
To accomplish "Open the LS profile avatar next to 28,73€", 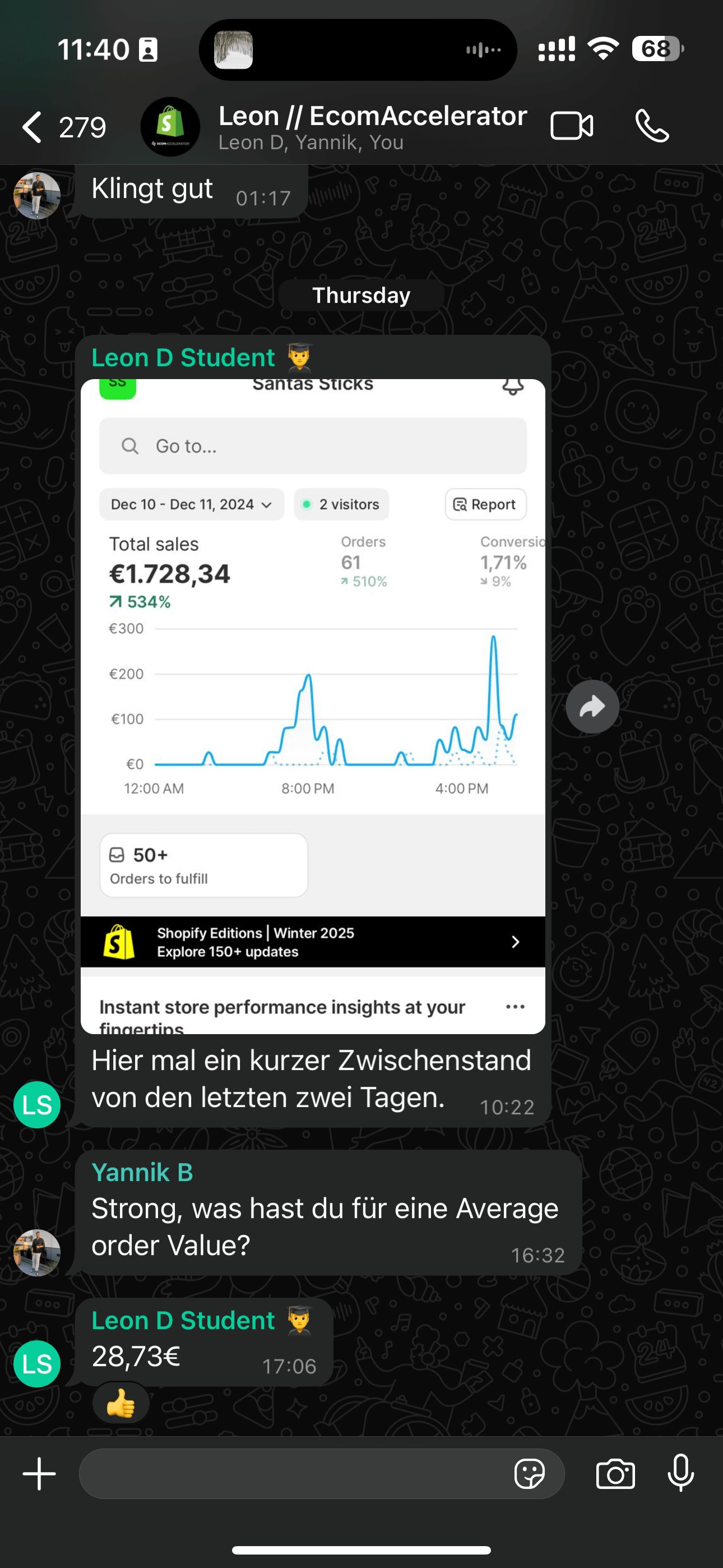I will [37, 1363].
